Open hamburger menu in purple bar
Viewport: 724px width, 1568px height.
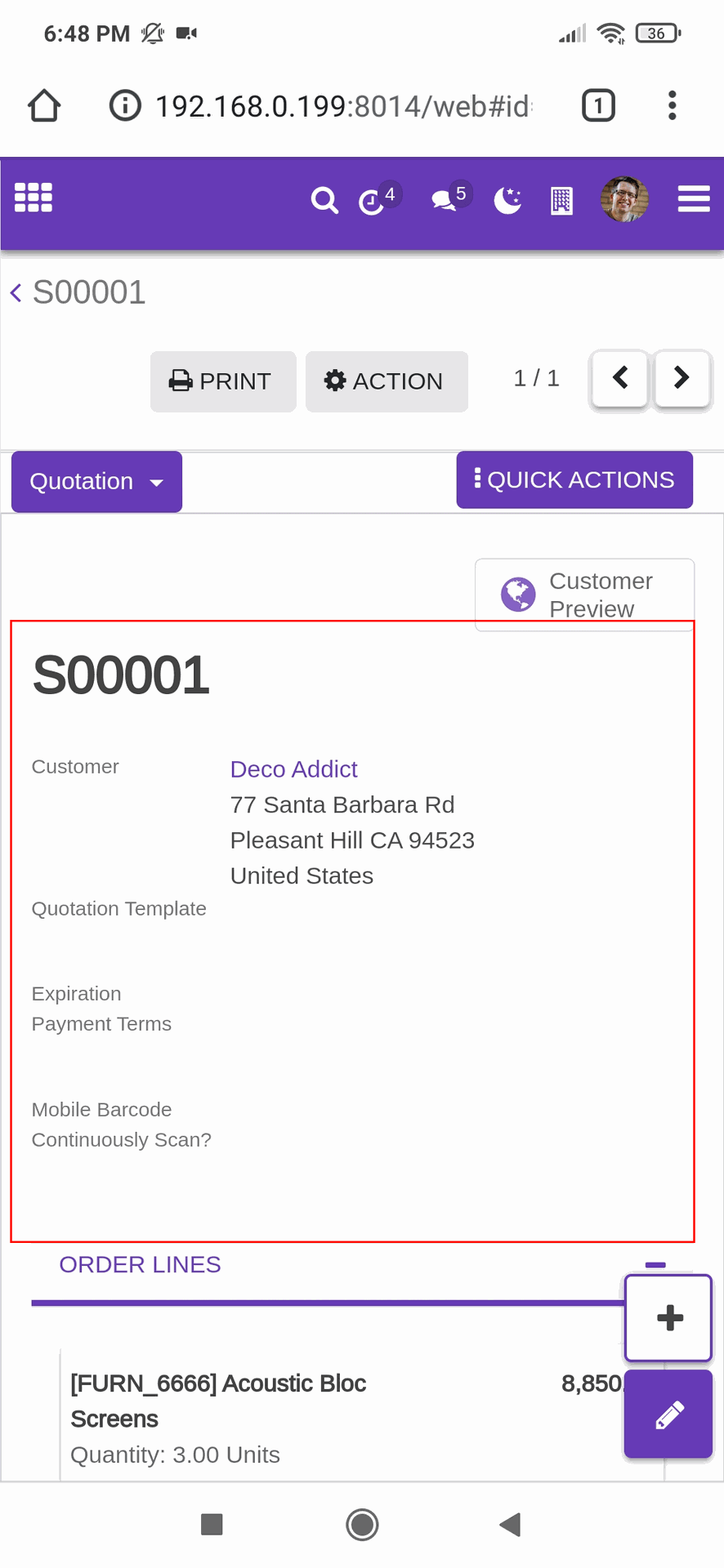point(694,199)
